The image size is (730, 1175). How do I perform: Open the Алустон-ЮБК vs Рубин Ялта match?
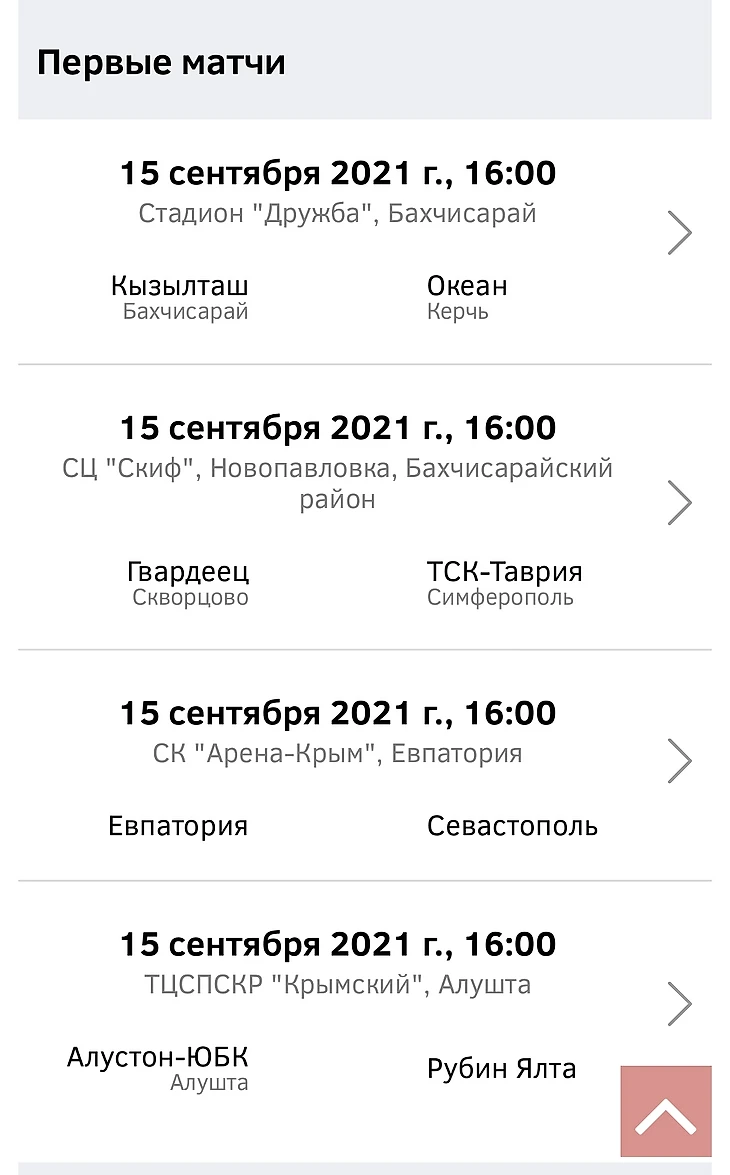(x=679, y=1003)
